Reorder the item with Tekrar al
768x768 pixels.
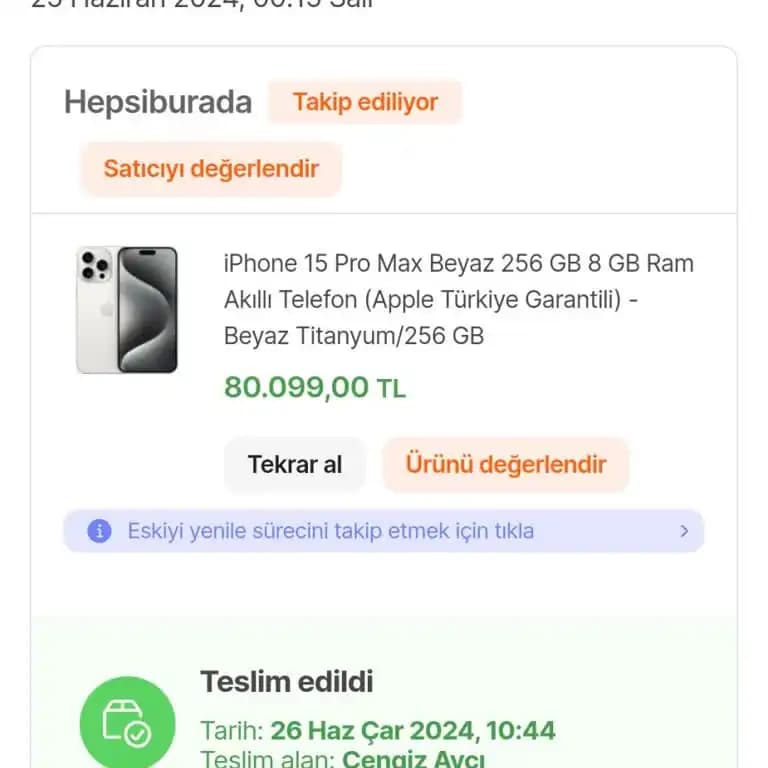pos(294,465)
